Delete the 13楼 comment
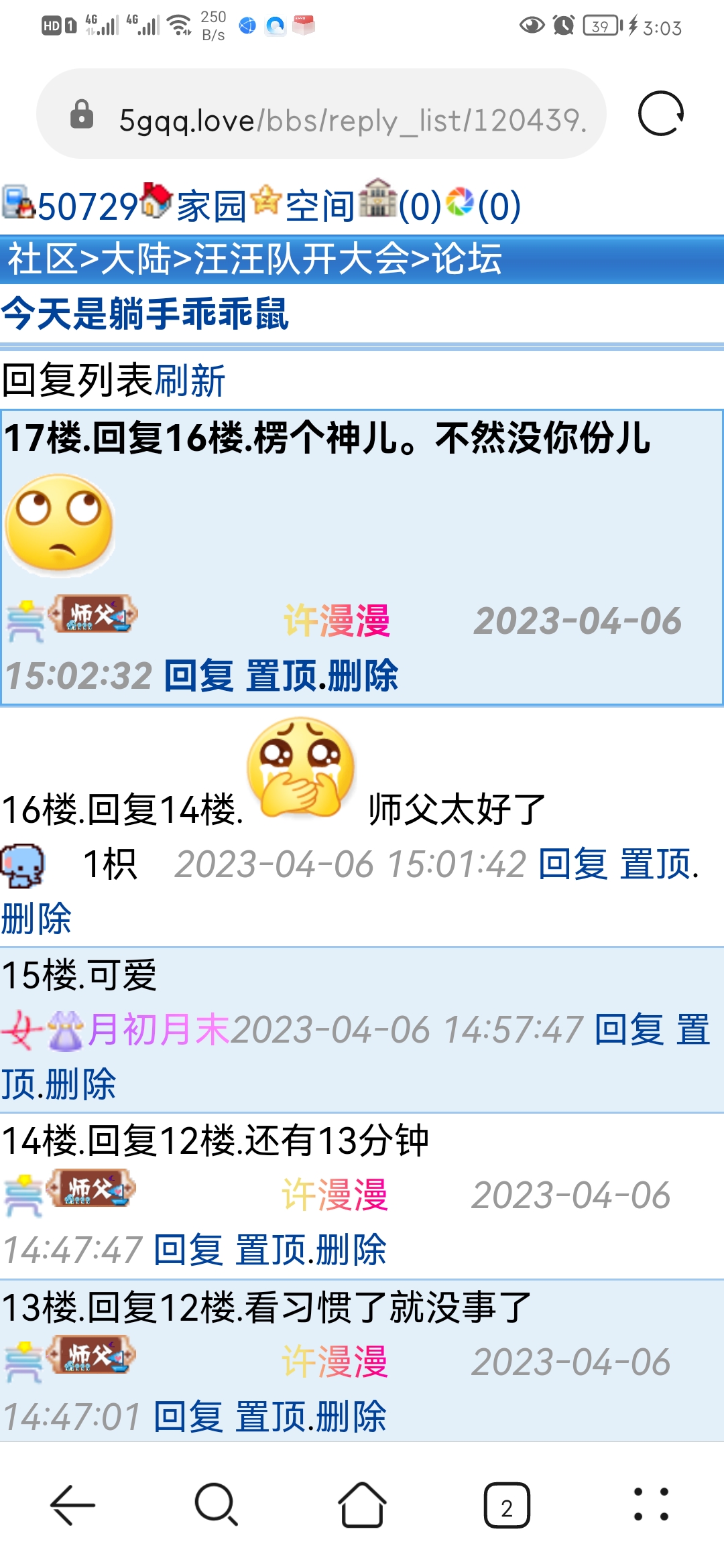724x1568 pixels. pos(351,1417)
